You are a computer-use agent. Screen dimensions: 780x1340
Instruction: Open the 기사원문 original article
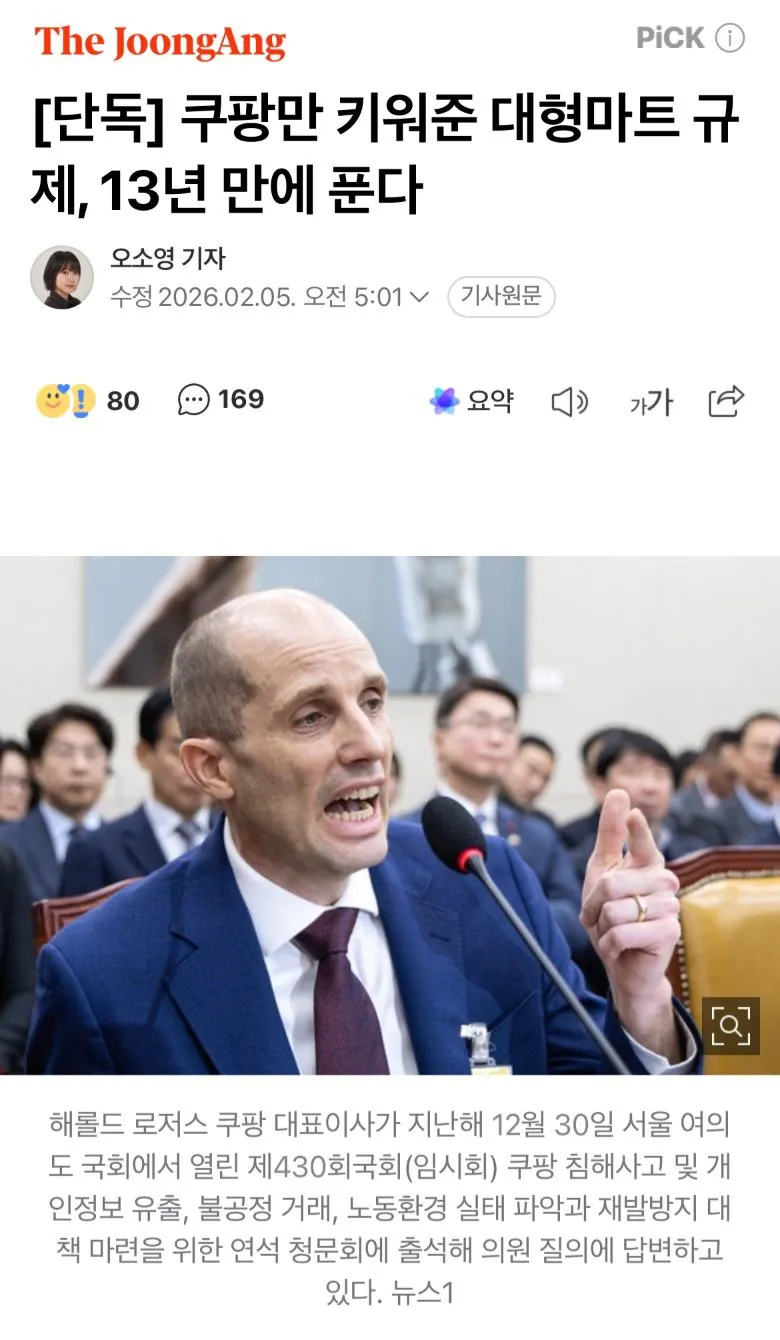coord(500,297)
